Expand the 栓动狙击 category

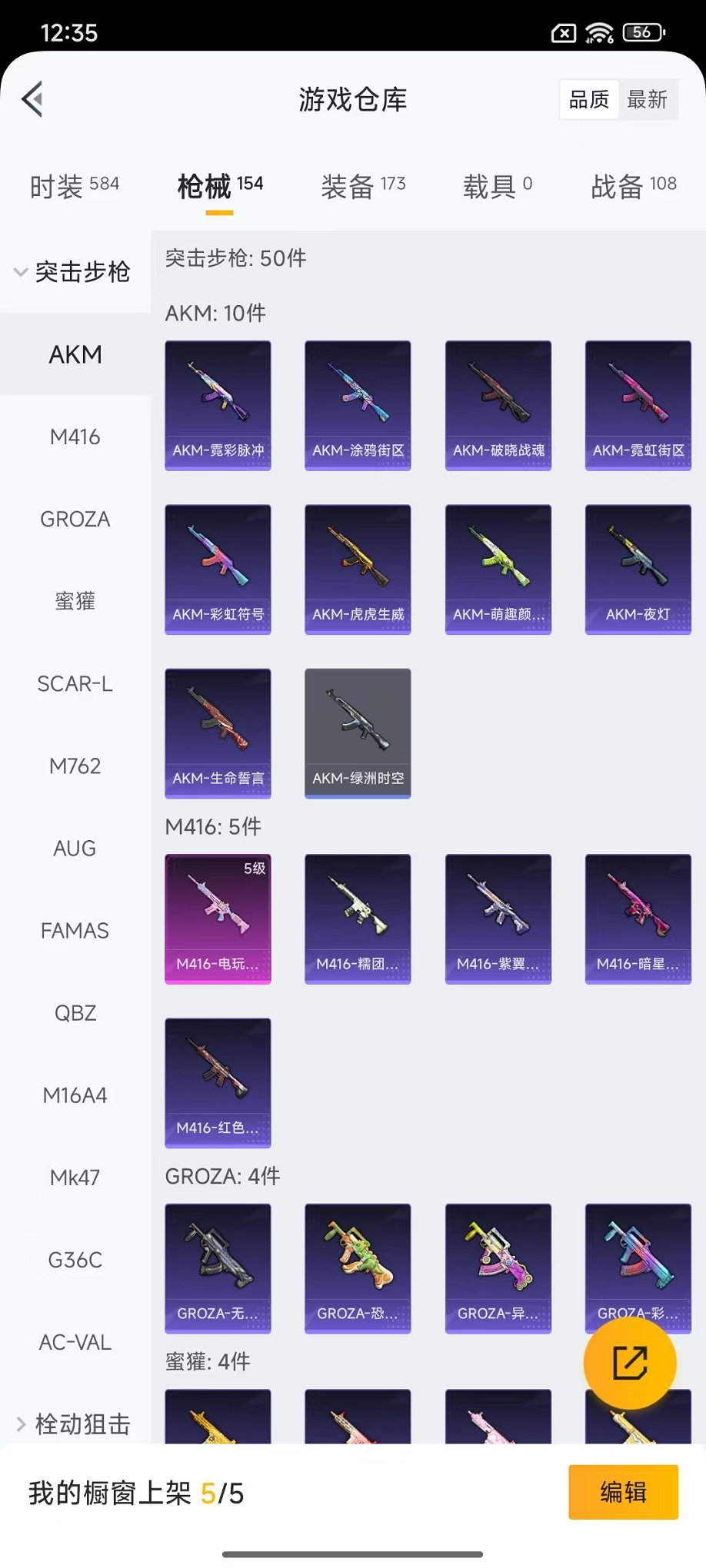click(x=73, y=1424)
